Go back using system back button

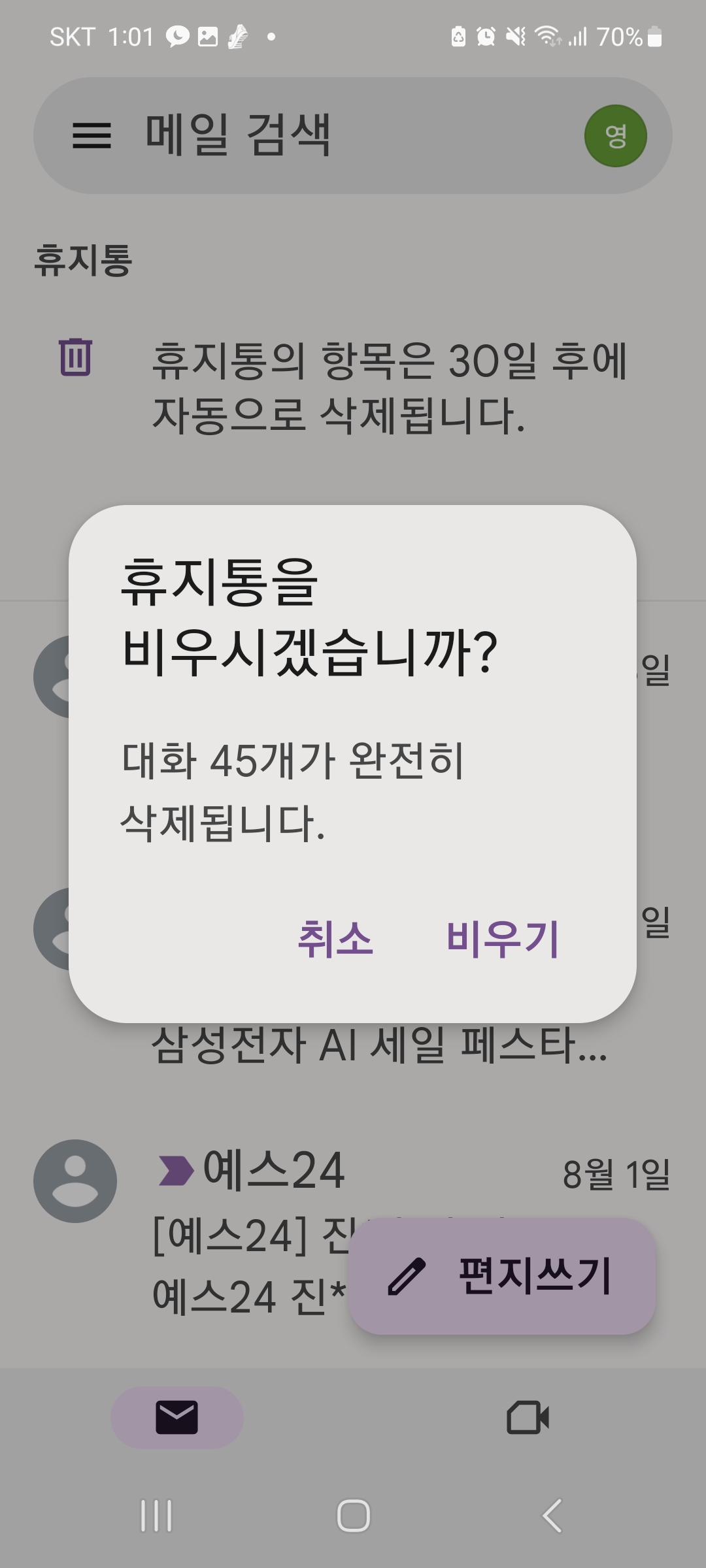552,1516
